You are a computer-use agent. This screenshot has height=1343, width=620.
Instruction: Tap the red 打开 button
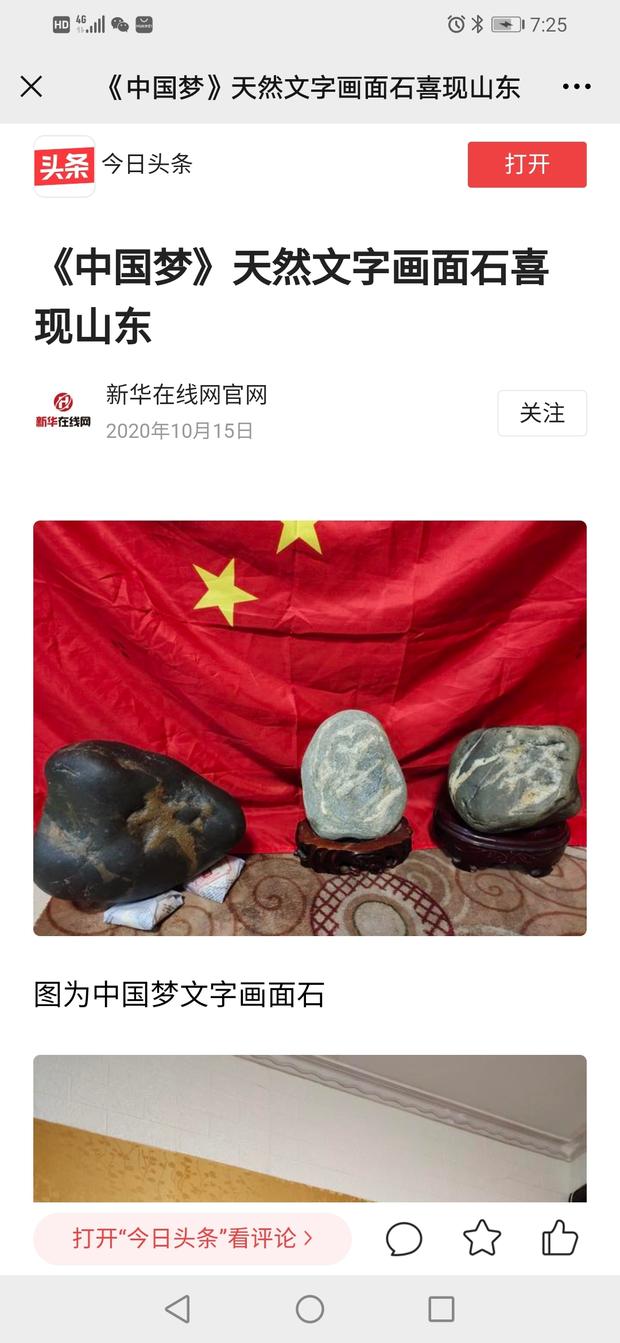pyautogui.click(x=527, y=164)
